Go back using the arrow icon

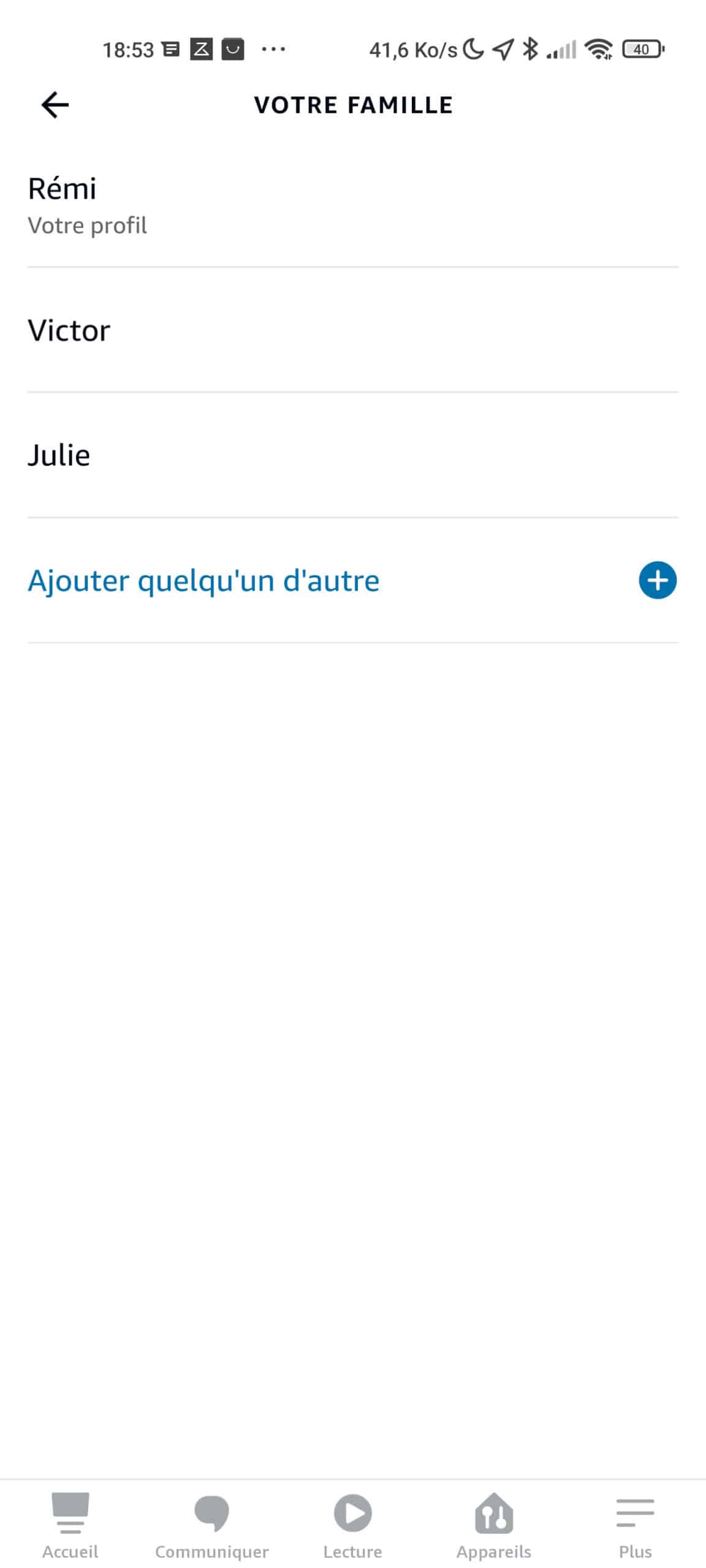point(55,105)
